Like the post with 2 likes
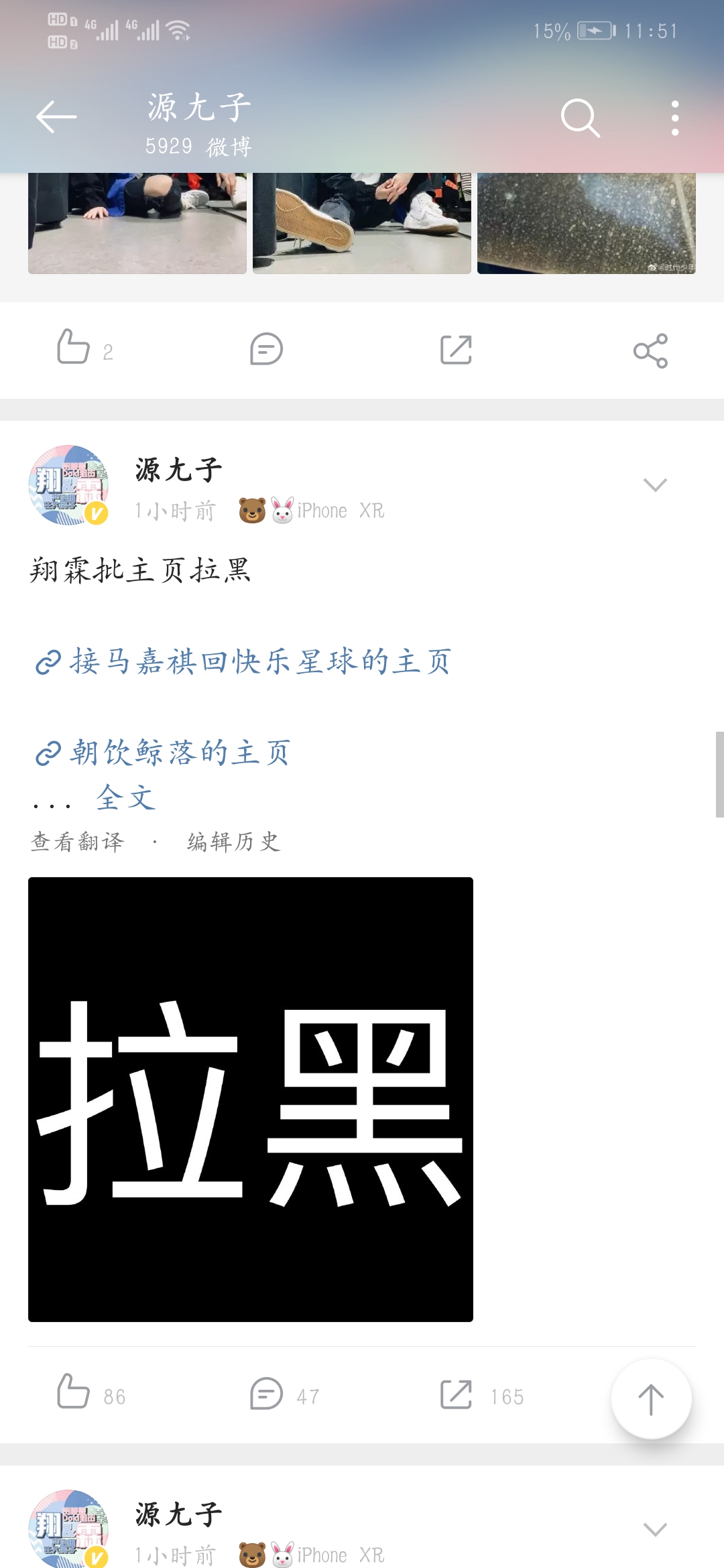The height and width of the screenshot is (1568, 724). point(74,348)
